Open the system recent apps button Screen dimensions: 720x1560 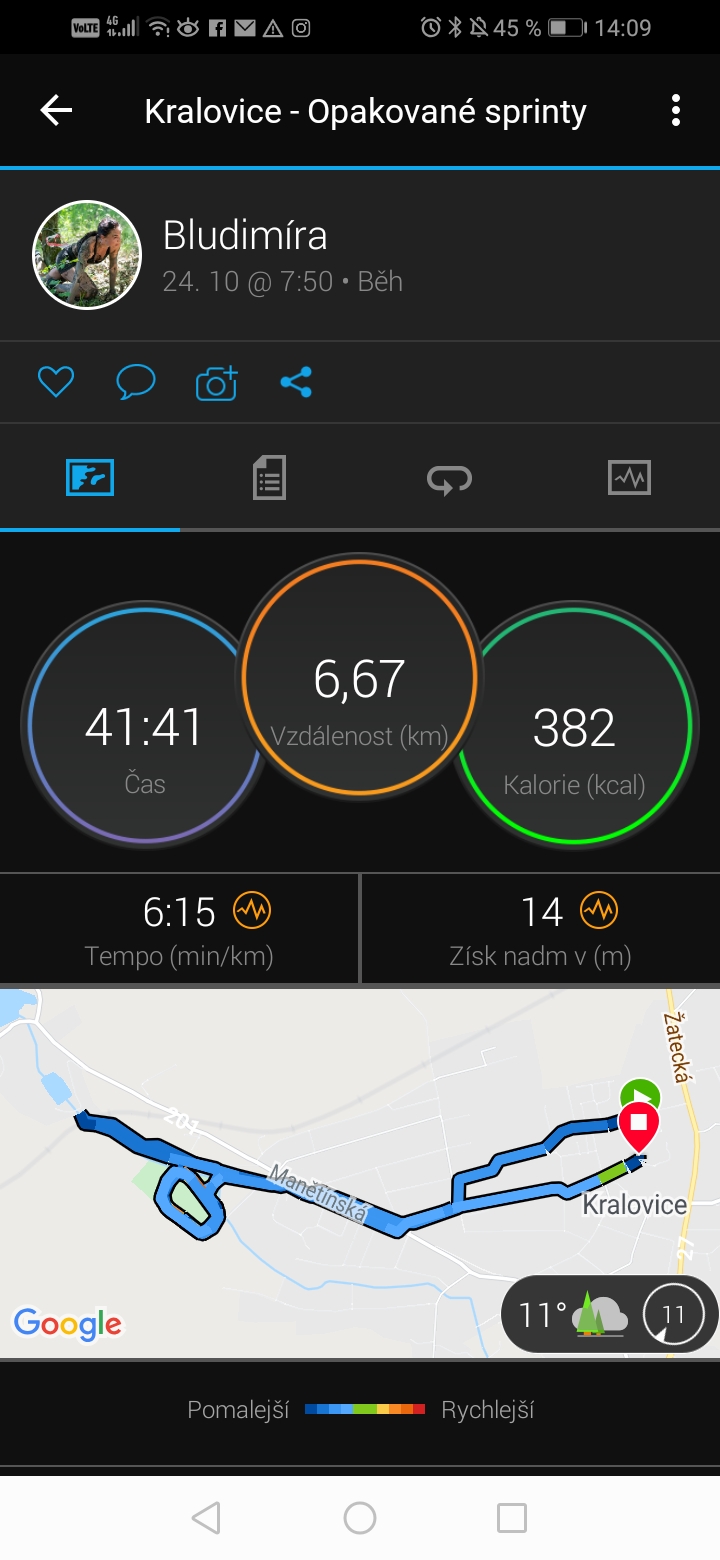click(512, 1518)
